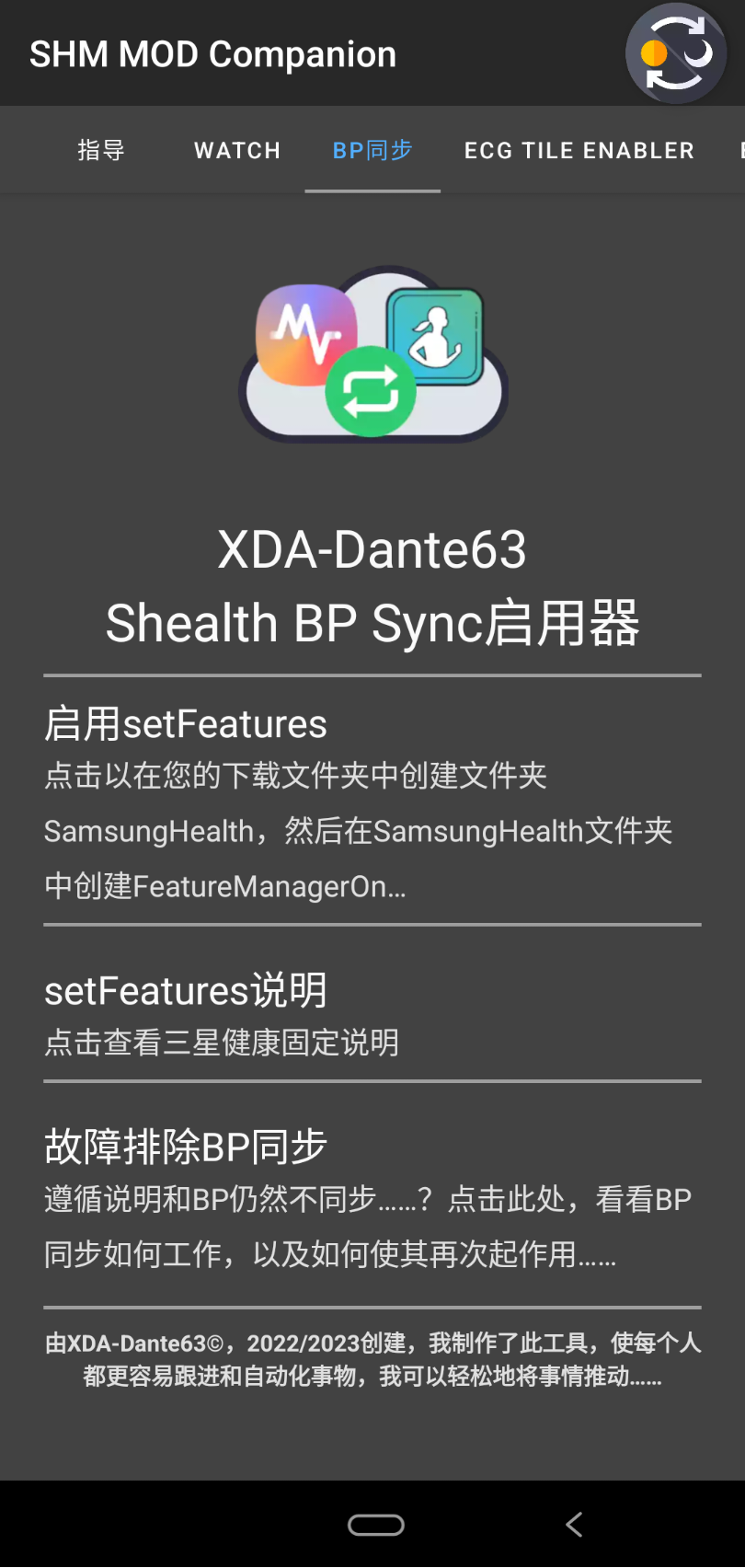This screenshot has width=745, height=1568.
Task: Open the 启用setFeatures row
Action: click(x=372, y=802)
